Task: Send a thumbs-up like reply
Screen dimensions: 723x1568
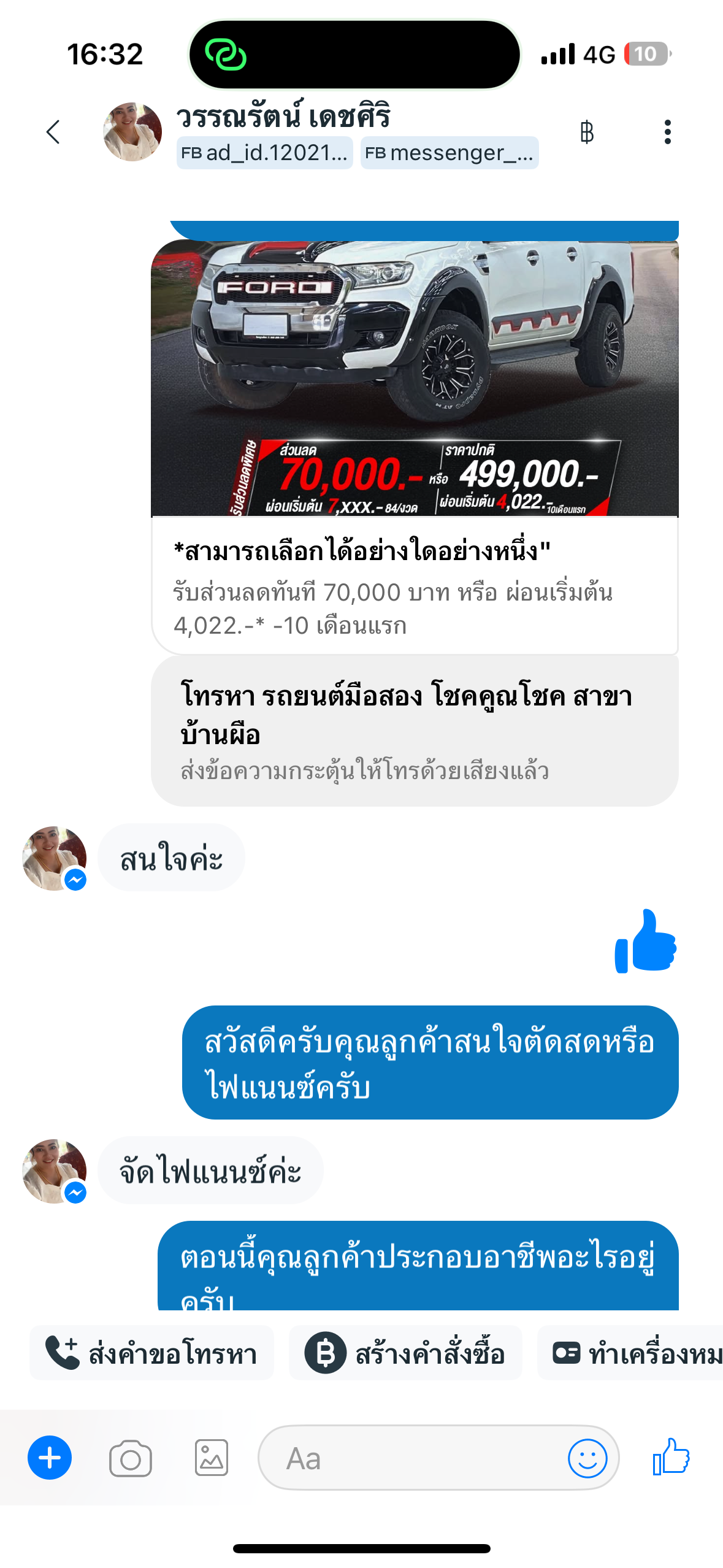Action: [671, 1457]
